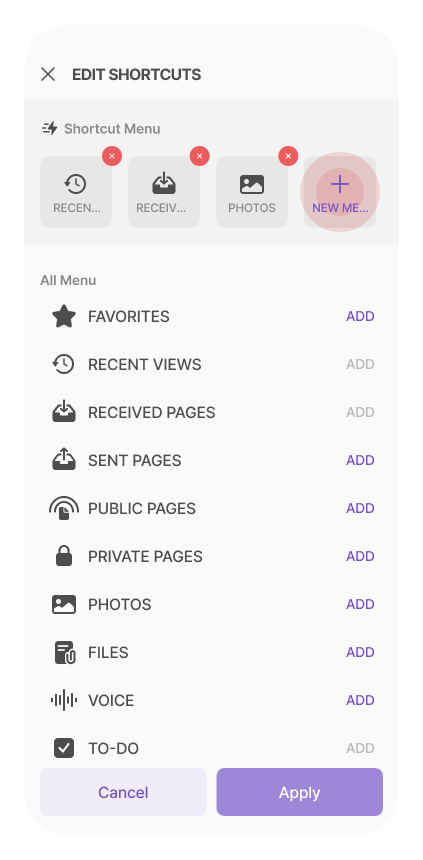Remove the Received Pages shortcut
Image resolution: width=423 pixels, height=860 pixels.
(200, 156)
